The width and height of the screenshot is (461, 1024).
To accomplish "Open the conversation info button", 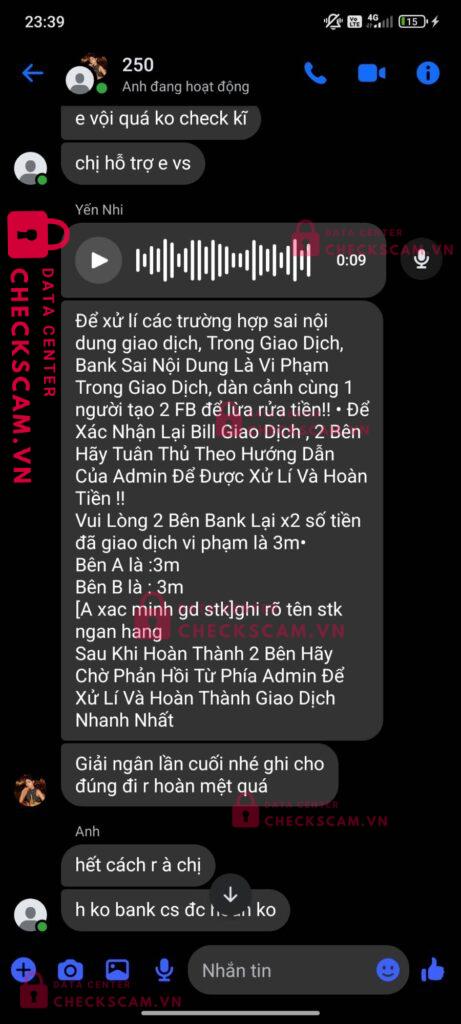I will point(428,73).
